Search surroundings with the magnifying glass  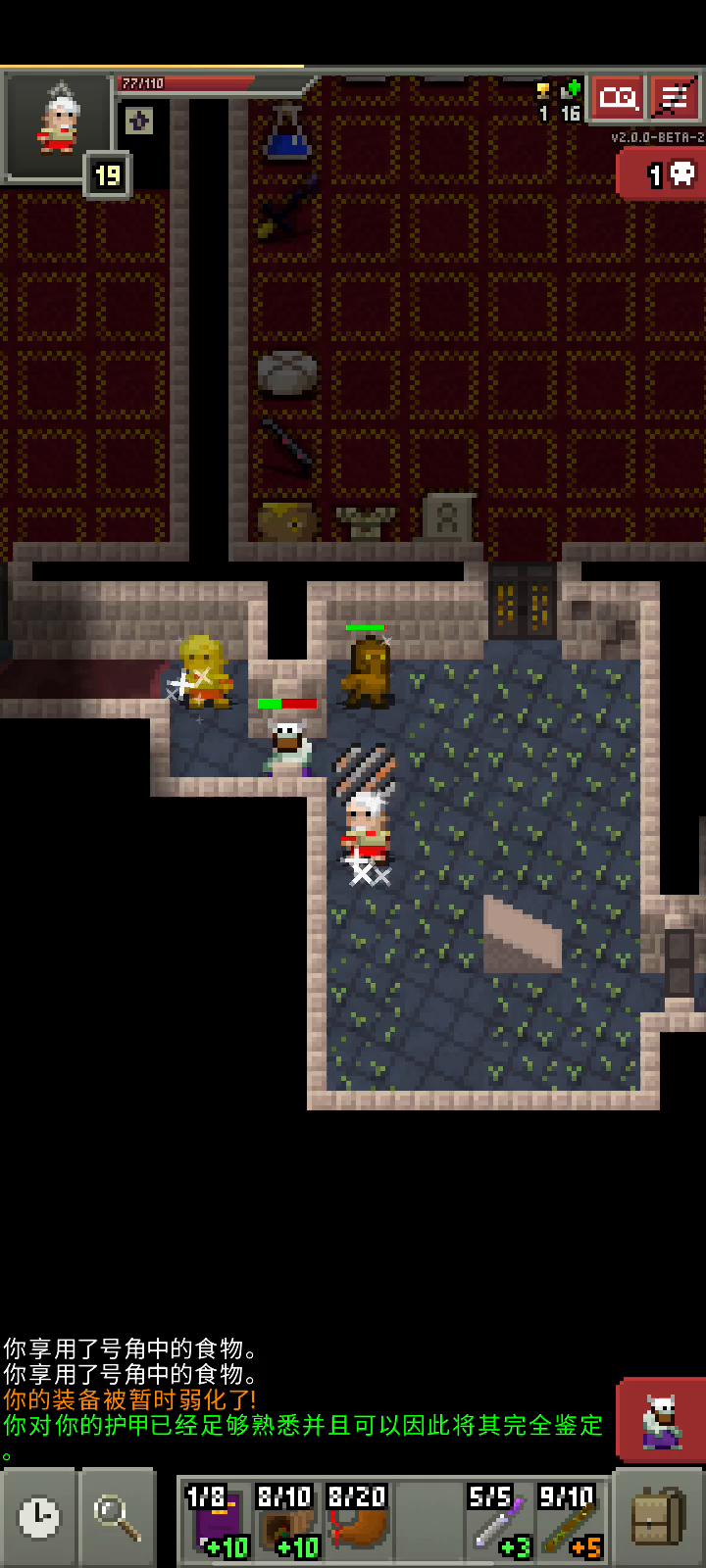point(118,1517)
